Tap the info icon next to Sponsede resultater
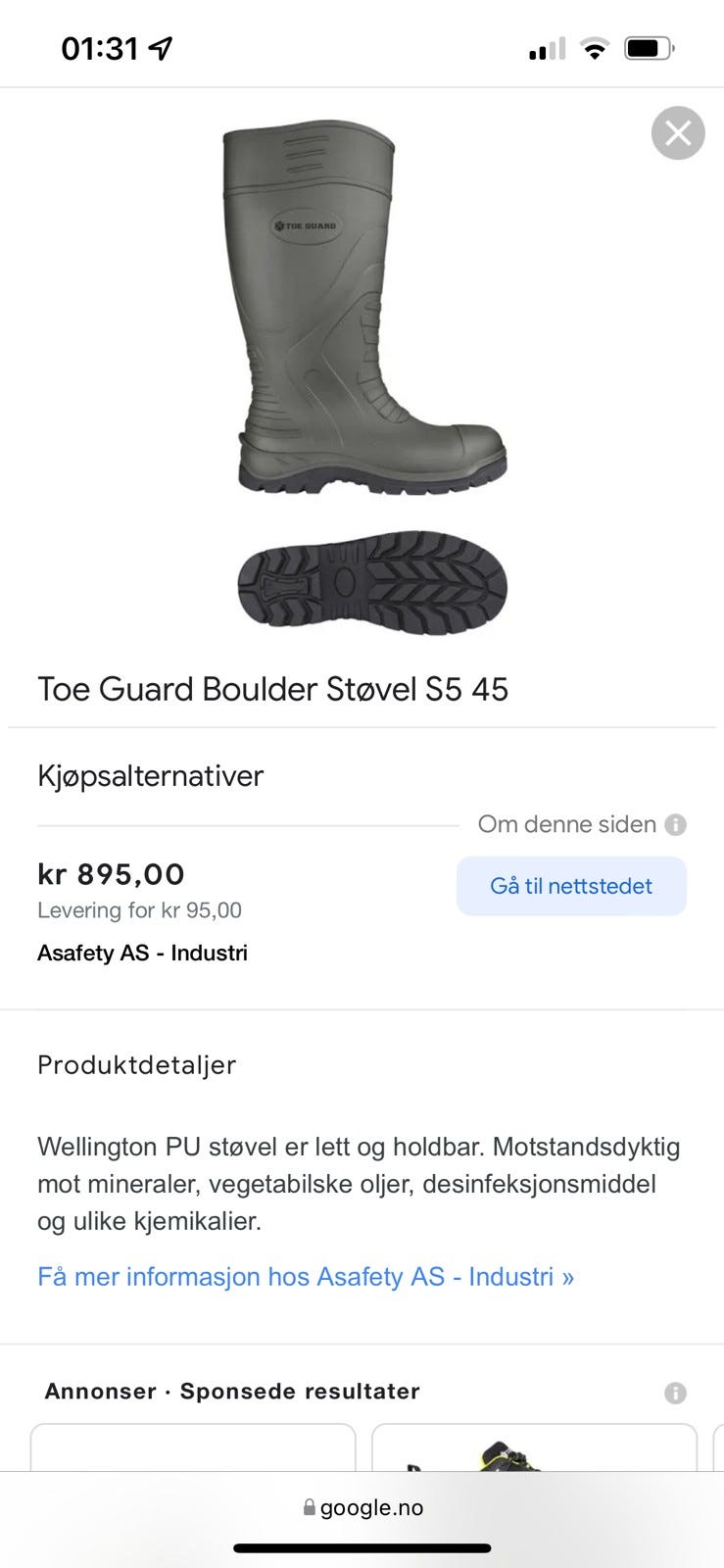 (x=675, y=1392)
